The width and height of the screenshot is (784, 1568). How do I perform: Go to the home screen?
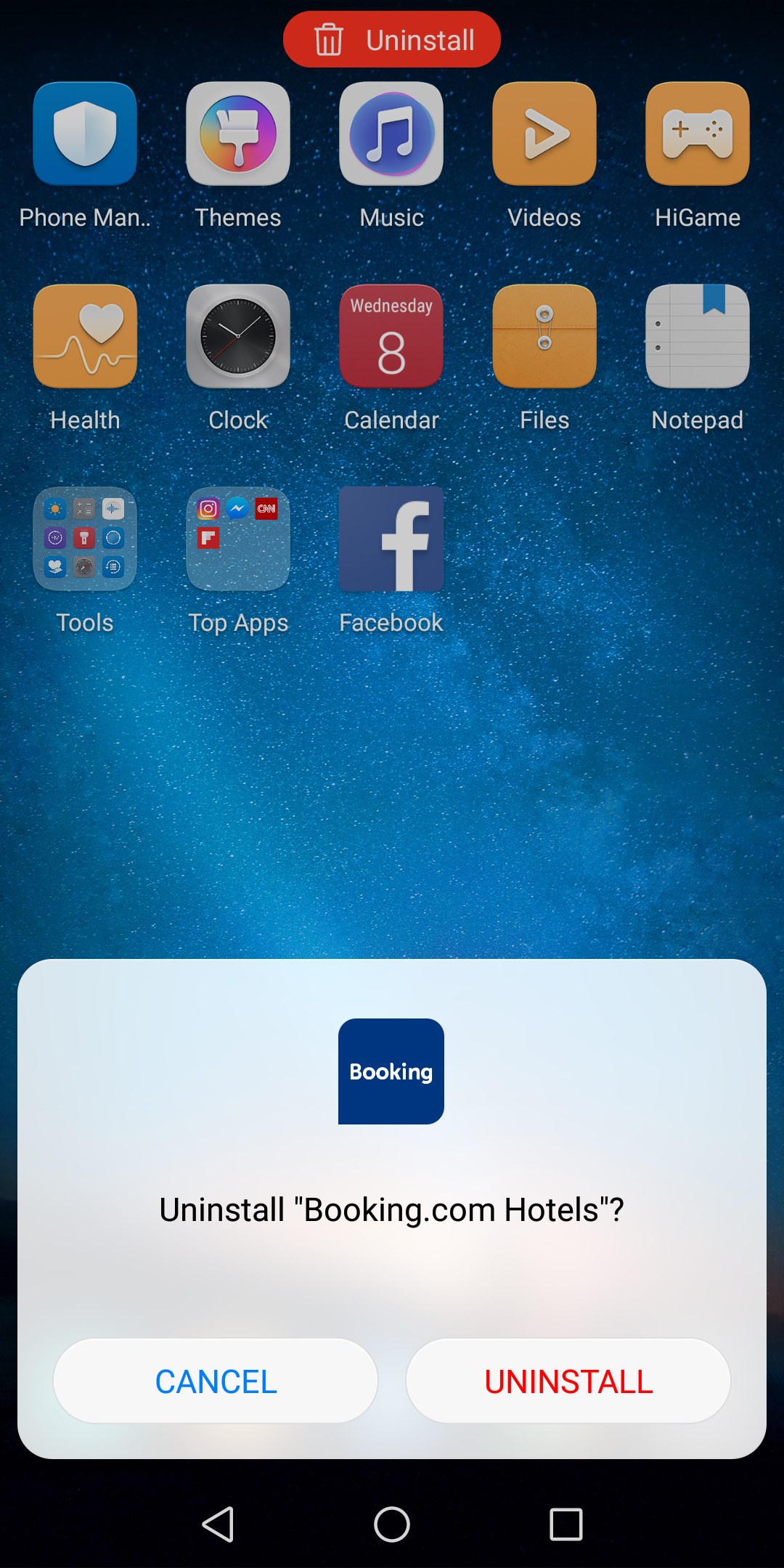click(x=392, y=1524)
